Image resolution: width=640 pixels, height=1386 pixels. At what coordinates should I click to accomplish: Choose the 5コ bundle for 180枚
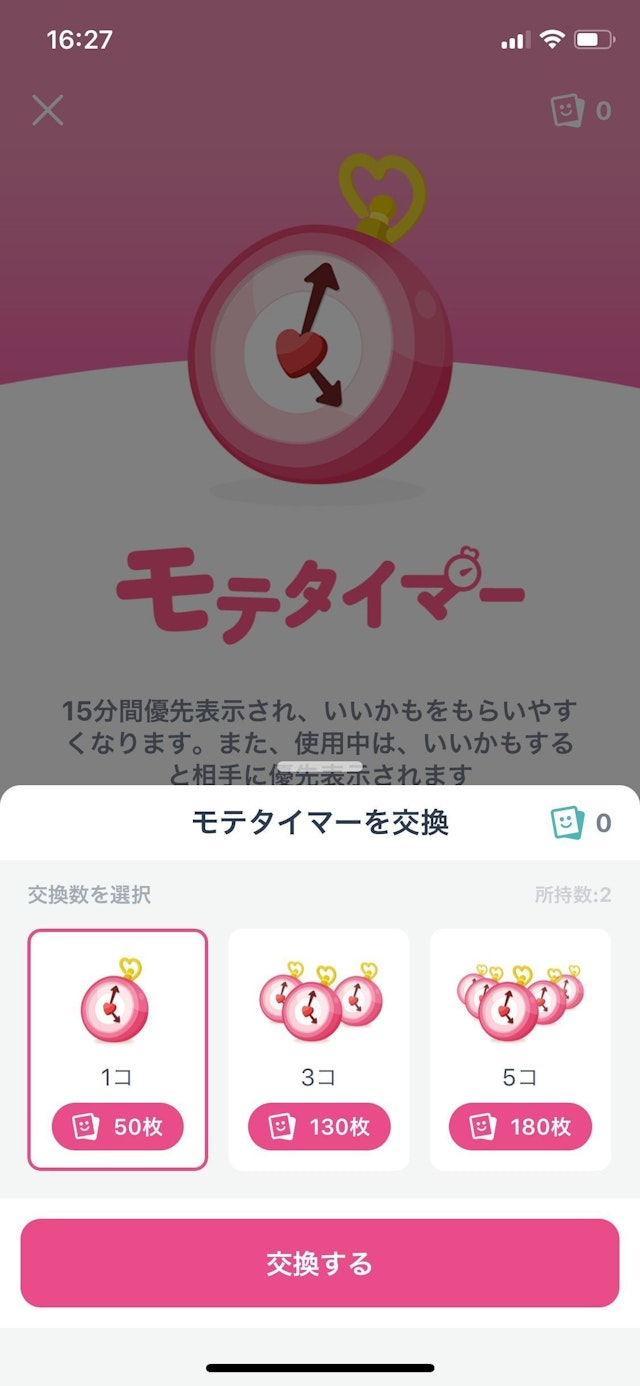tap(520, 1049)
